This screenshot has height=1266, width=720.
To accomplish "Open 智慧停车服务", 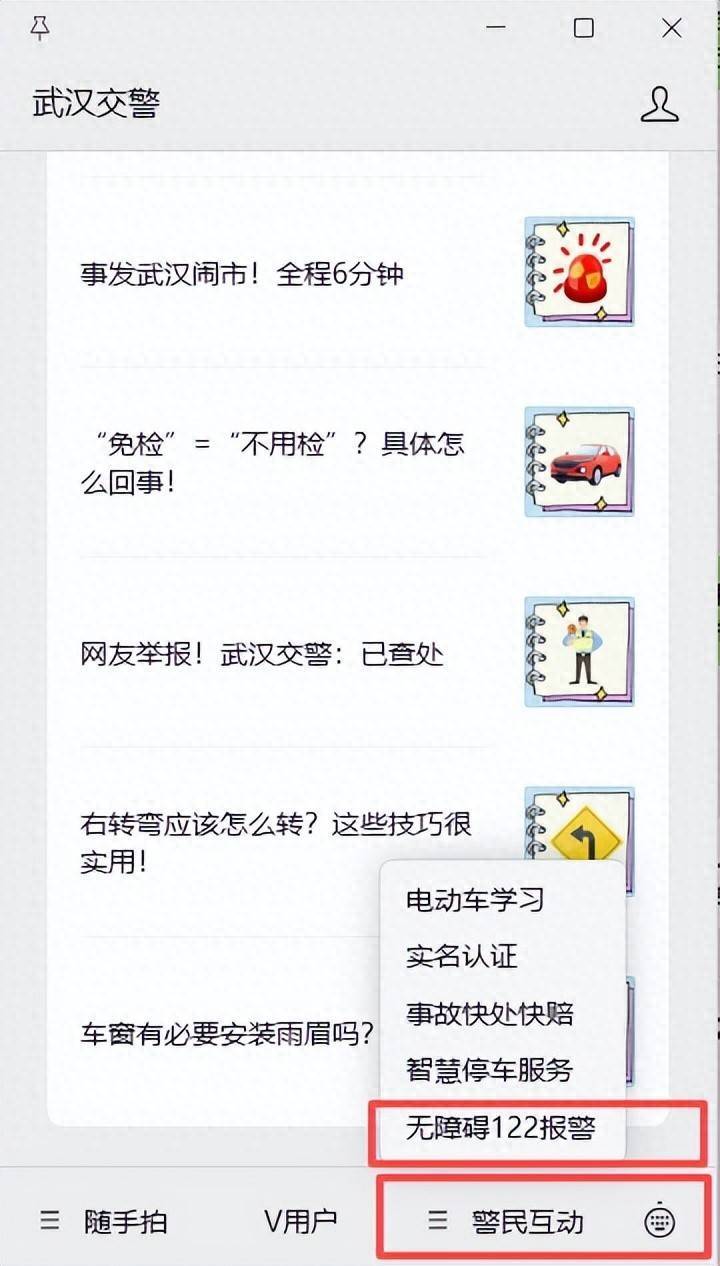I will click(x=489, y=1070).
